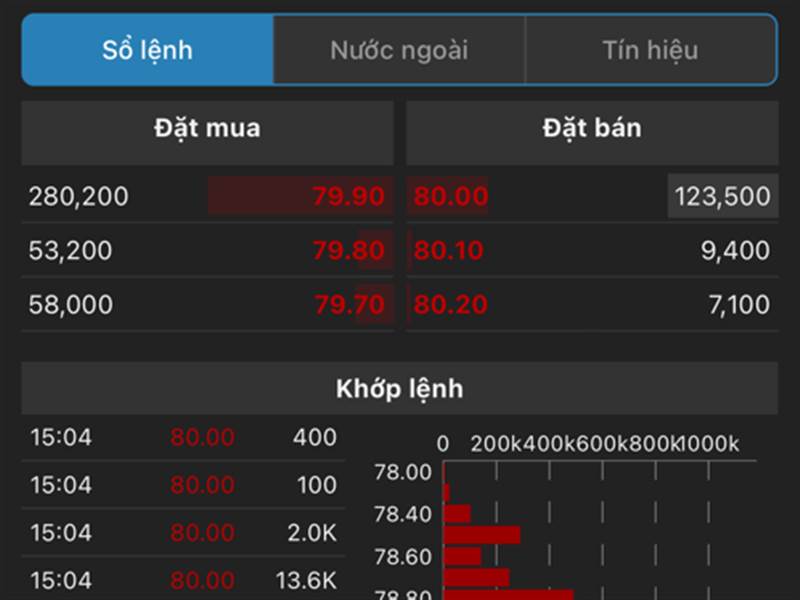Choose the 80.20 ask price
Viewport: 800px width, 600px height.
coord(451,305)
